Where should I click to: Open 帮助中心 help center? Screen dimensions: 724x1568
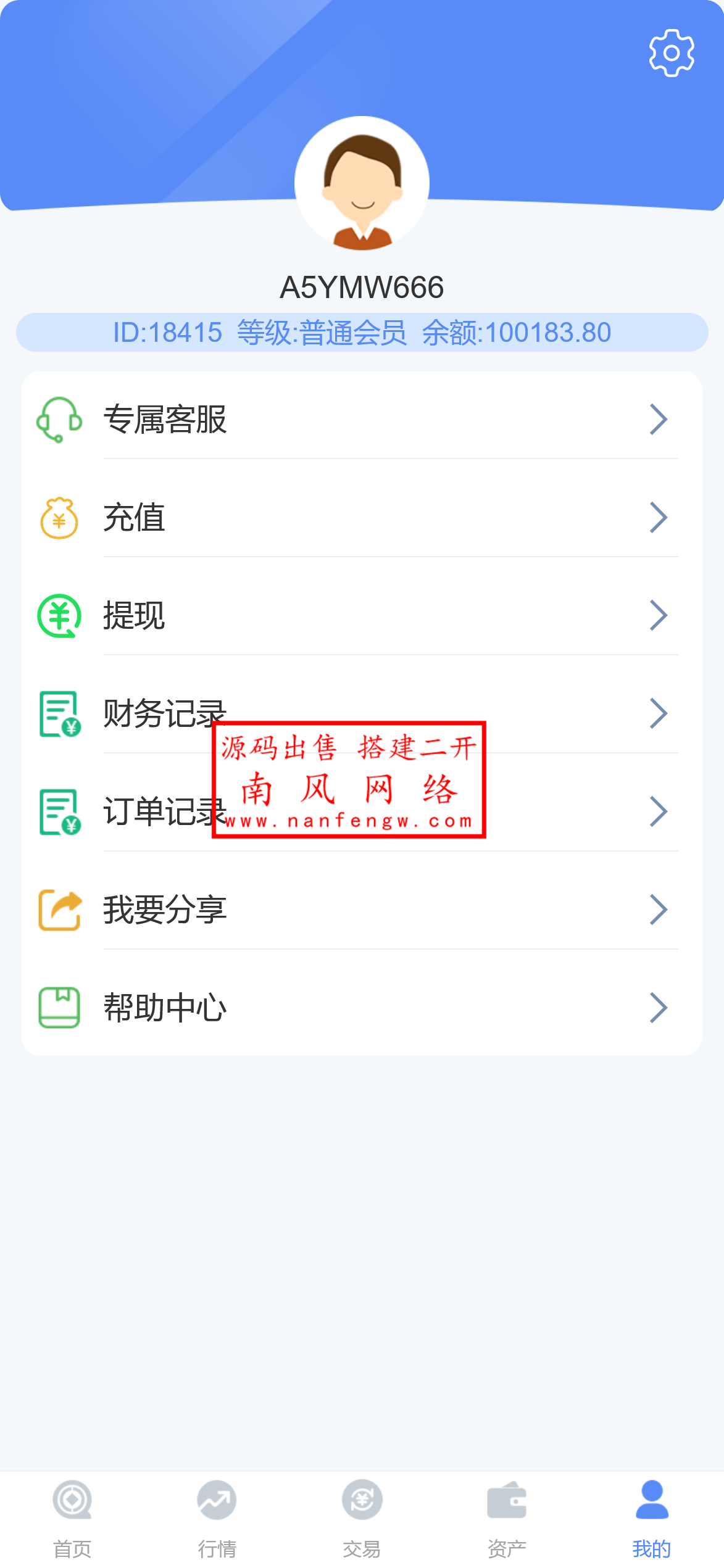[362, 1008]
